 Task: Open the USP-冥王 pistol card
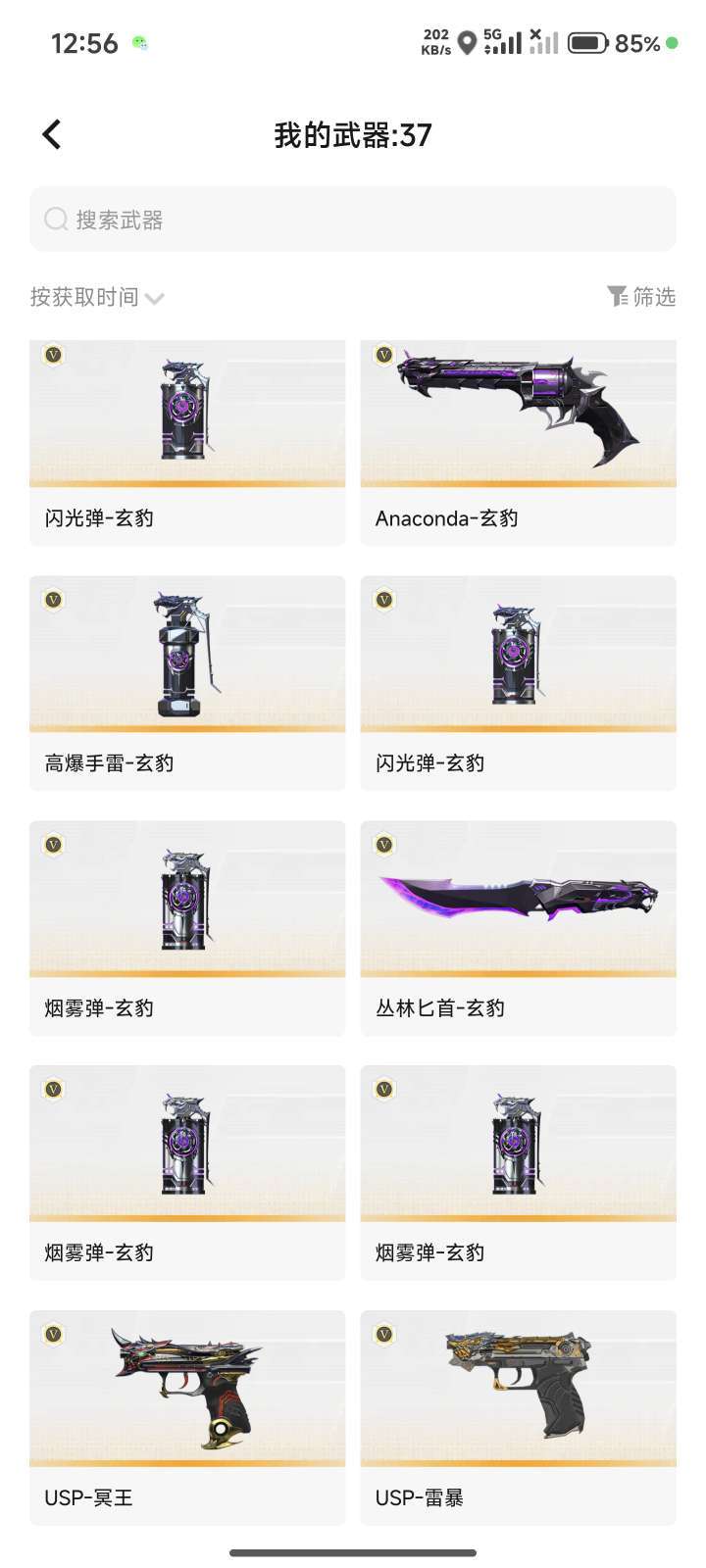187,1417
